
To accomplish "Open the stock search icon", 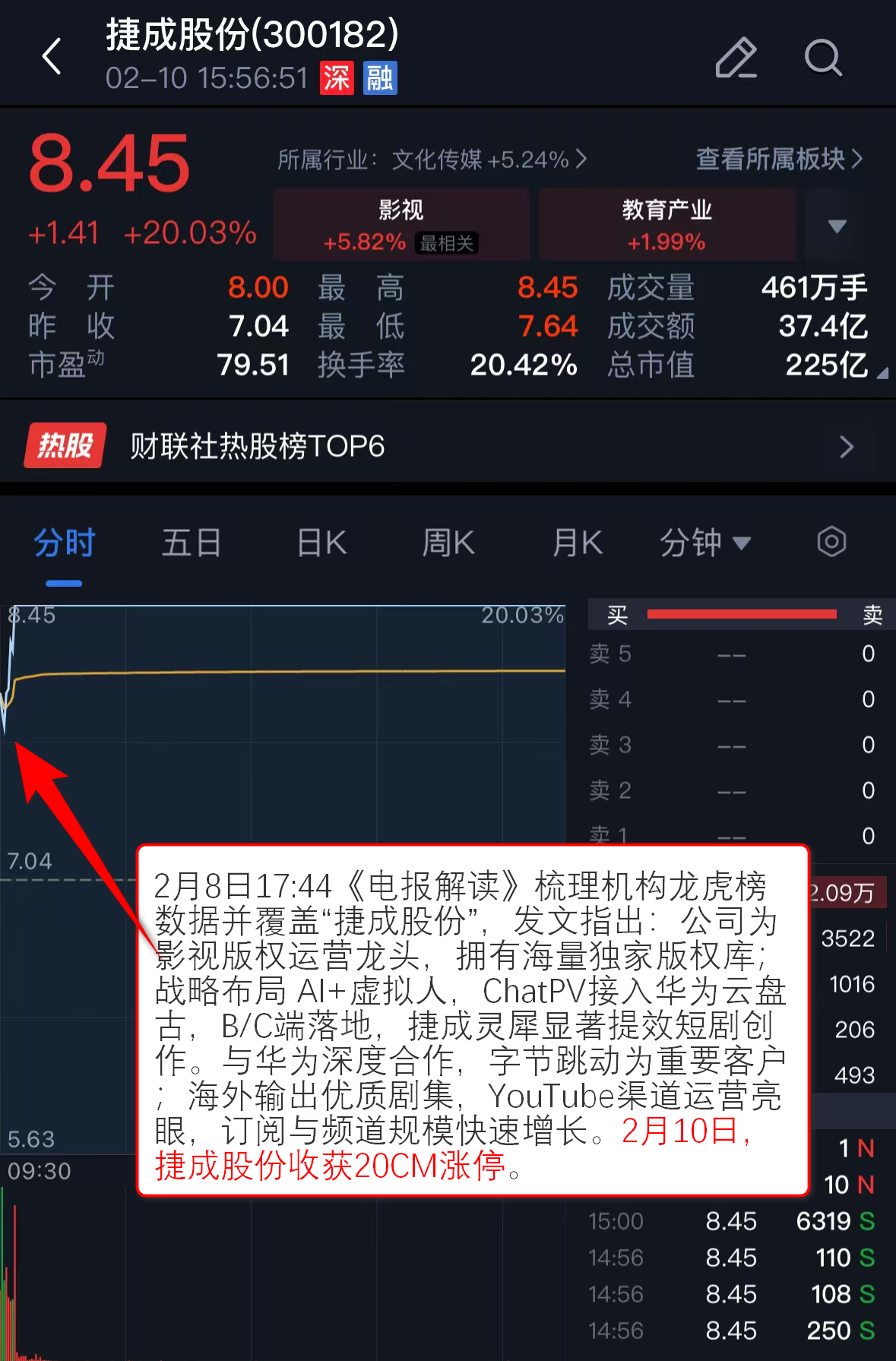I will click(823, 58).
